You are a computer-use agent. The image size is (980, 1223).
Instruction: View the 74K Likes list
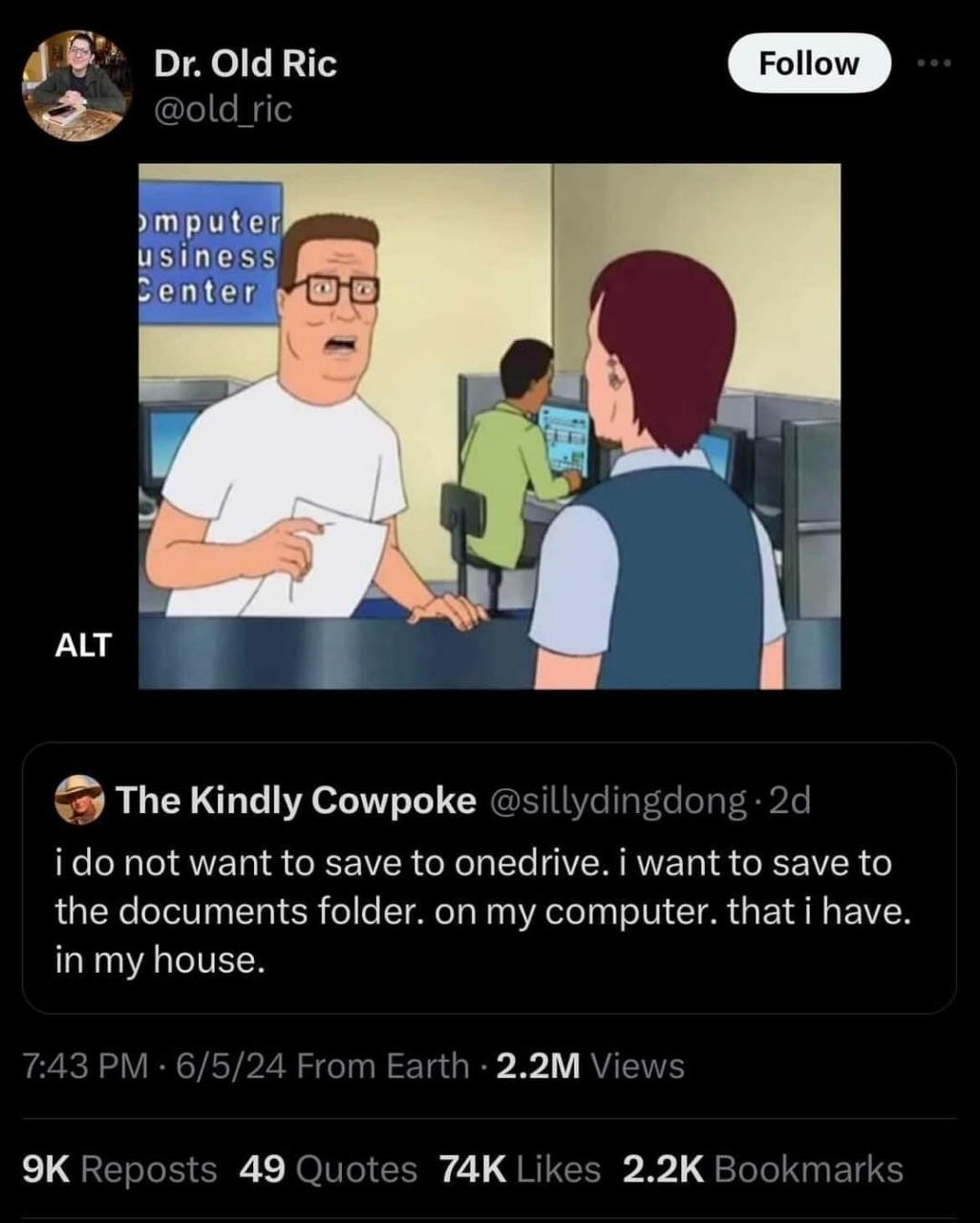coord(520,1169)
